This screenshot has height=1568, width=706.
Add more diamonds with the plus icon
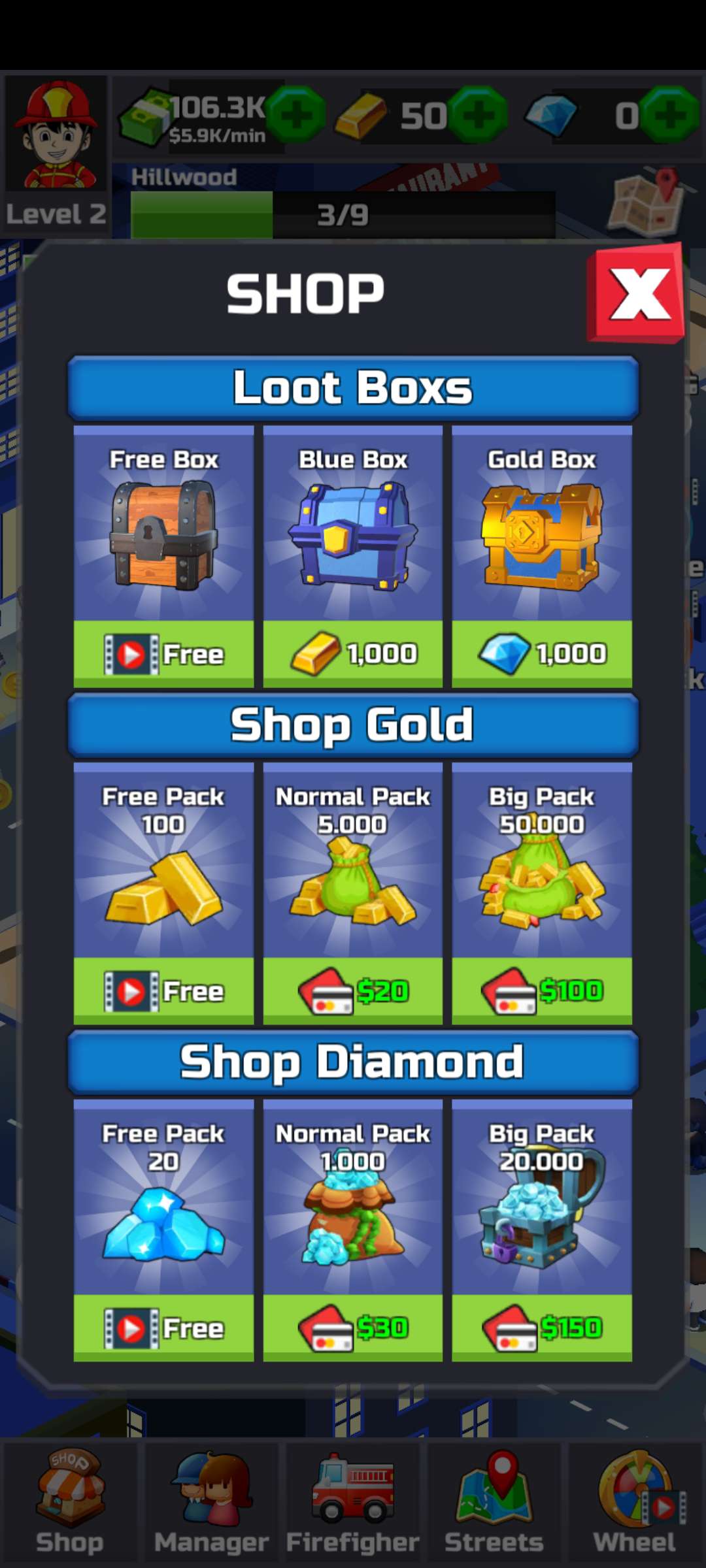point(670,116)
